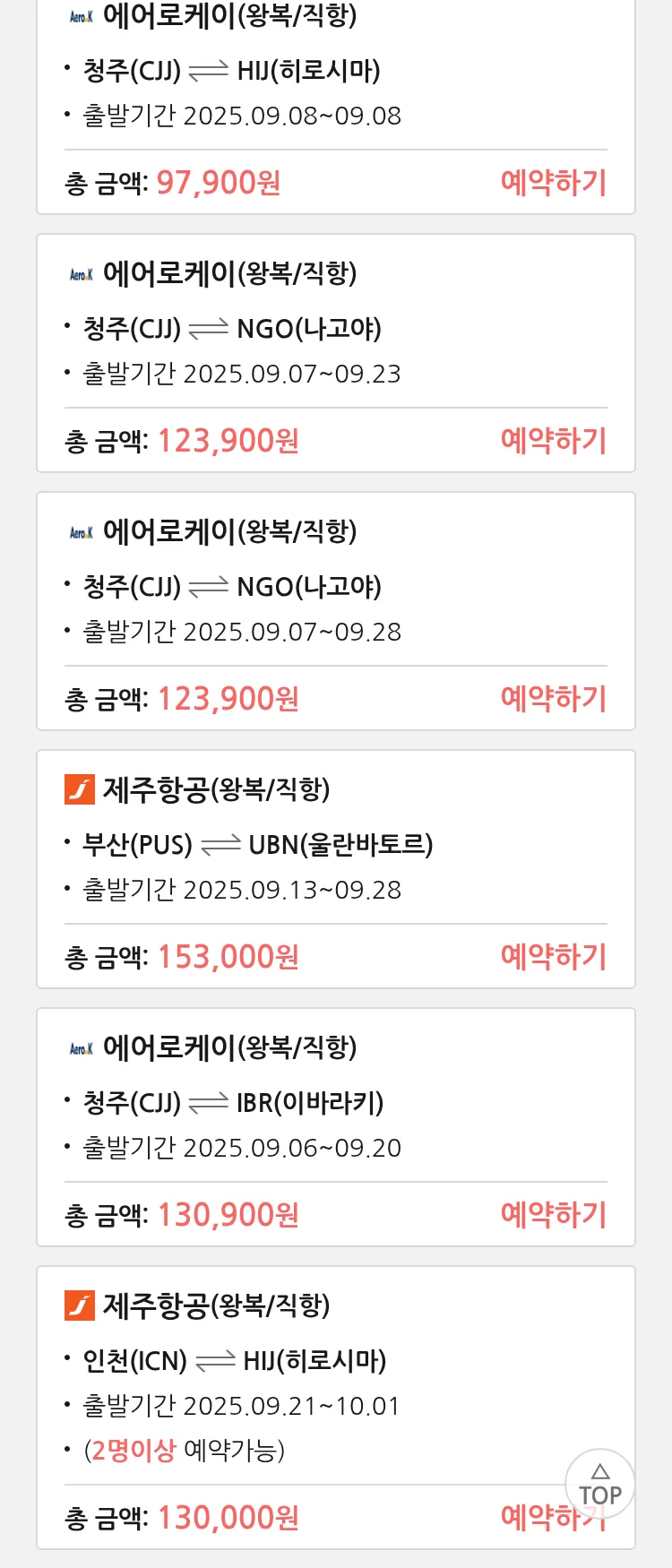Reserve the 제주항공 부산–울란바토르 153,000원 flight
Image resolution: width=672 pixels, height=1568 pixels.
pos(553,957)
